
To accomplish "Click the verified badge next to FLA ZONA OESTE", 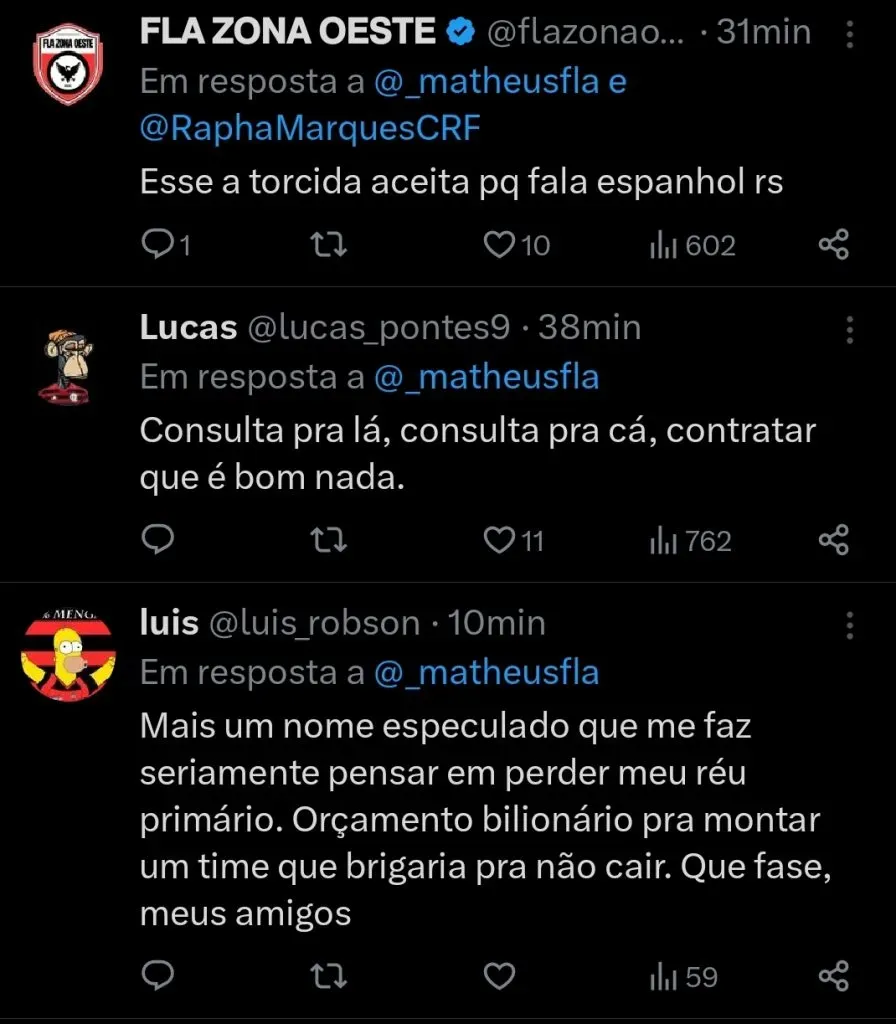I will pos(459,31).
